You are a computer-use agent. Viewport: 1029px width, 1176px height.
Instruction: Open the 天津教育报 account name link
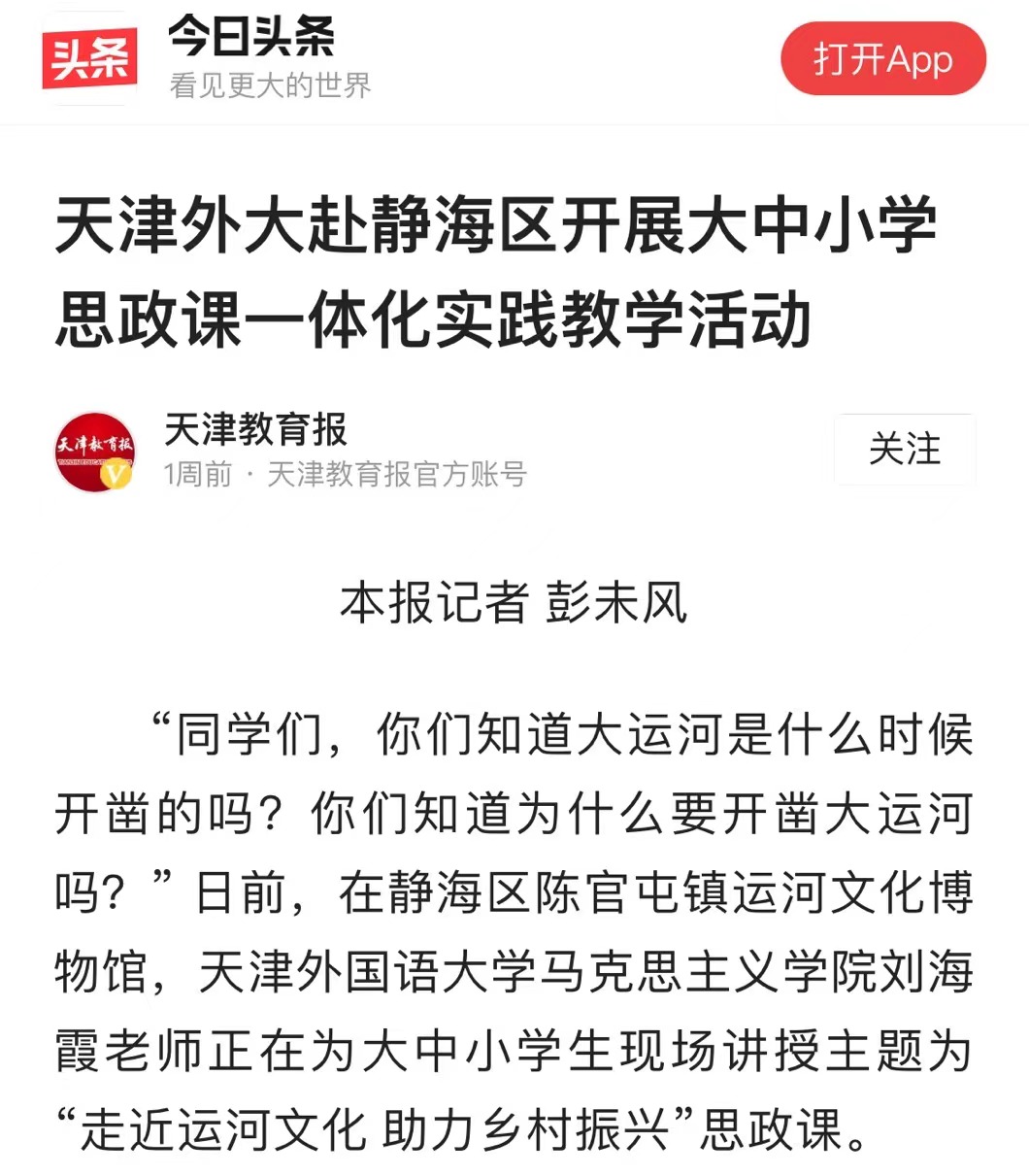point(256,430)
